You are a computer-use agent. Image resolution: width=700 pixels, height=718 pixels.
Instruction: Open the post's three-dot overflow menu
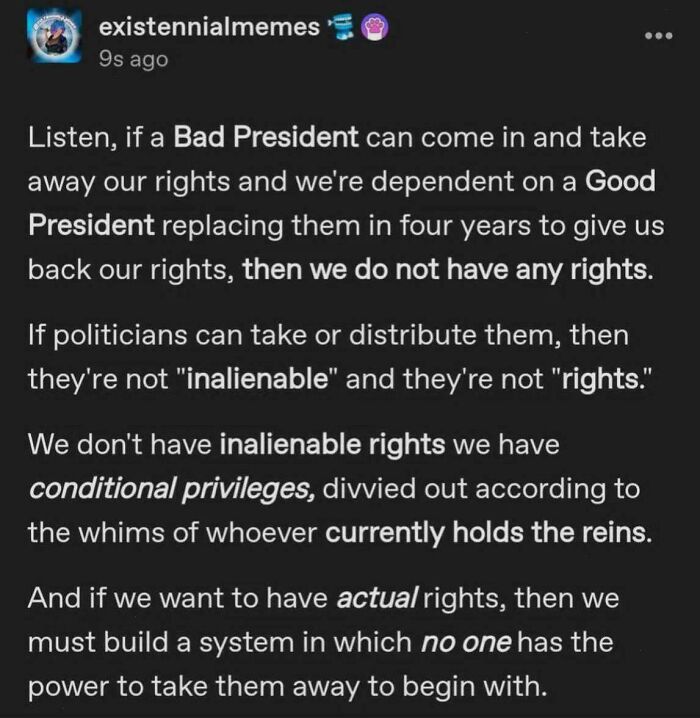659,34
